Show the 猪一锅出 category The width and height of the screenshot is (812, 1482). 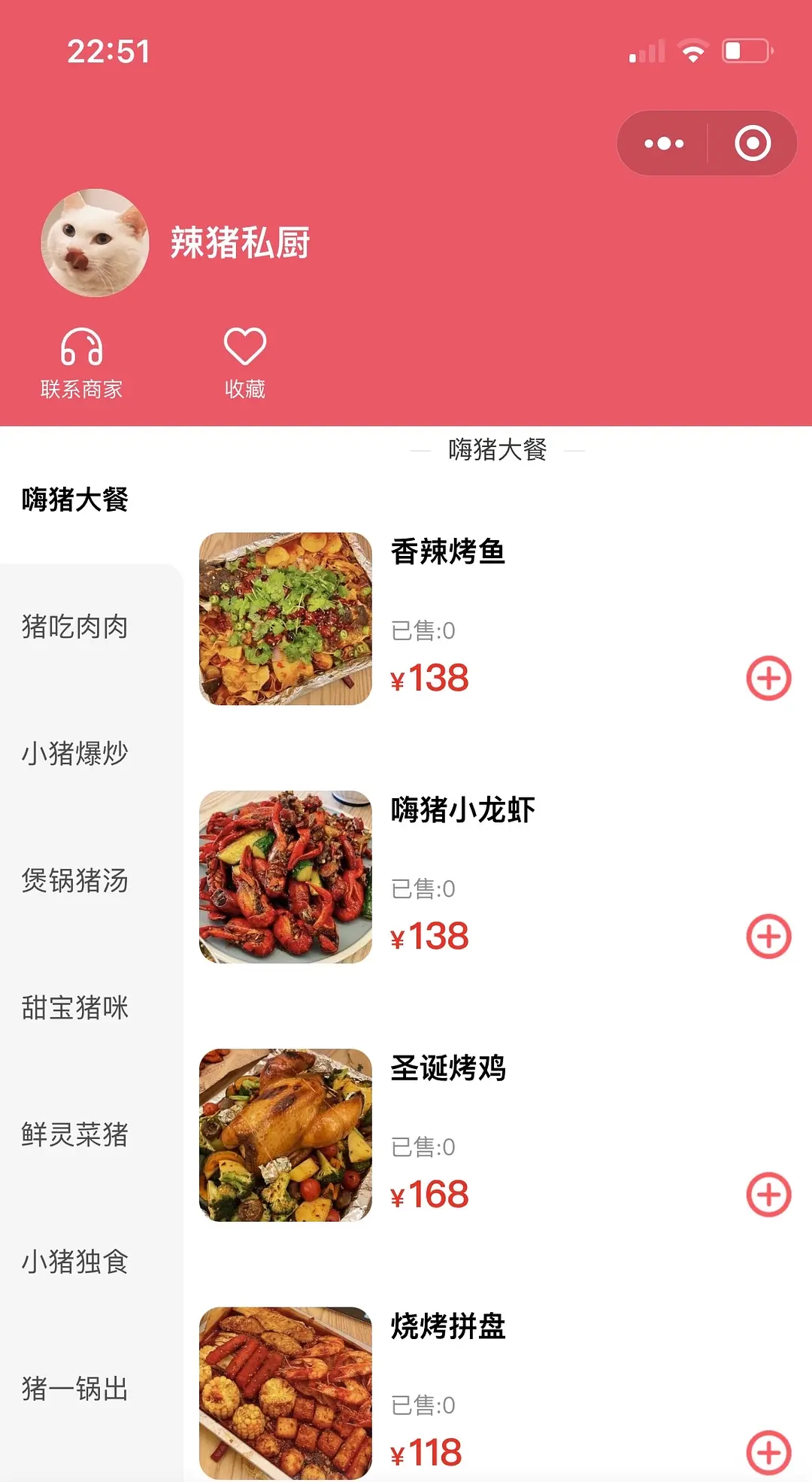(x=75, y=1389)
